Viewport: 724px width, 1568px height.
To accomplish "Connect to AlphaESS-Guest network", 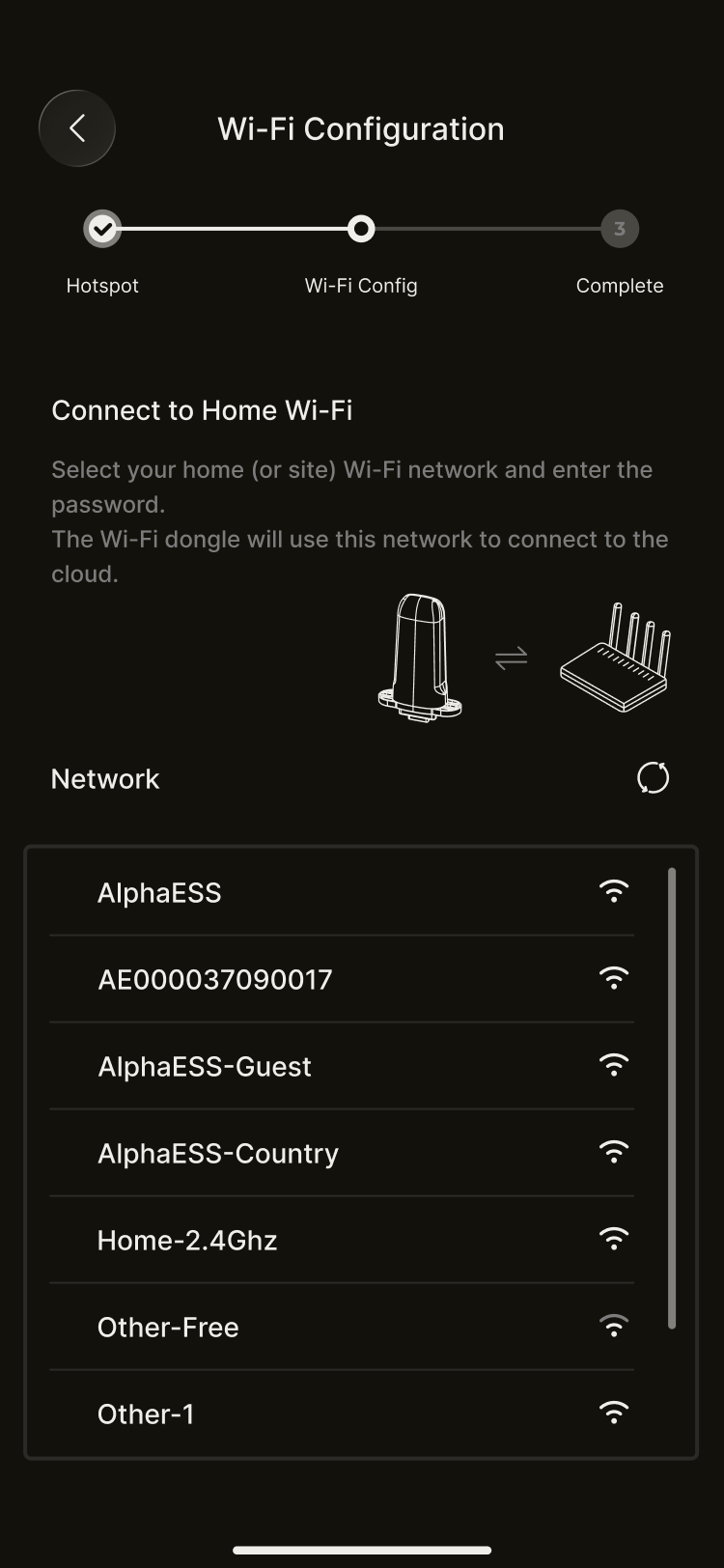I will pyautogui.click(x=343, y=1067).
